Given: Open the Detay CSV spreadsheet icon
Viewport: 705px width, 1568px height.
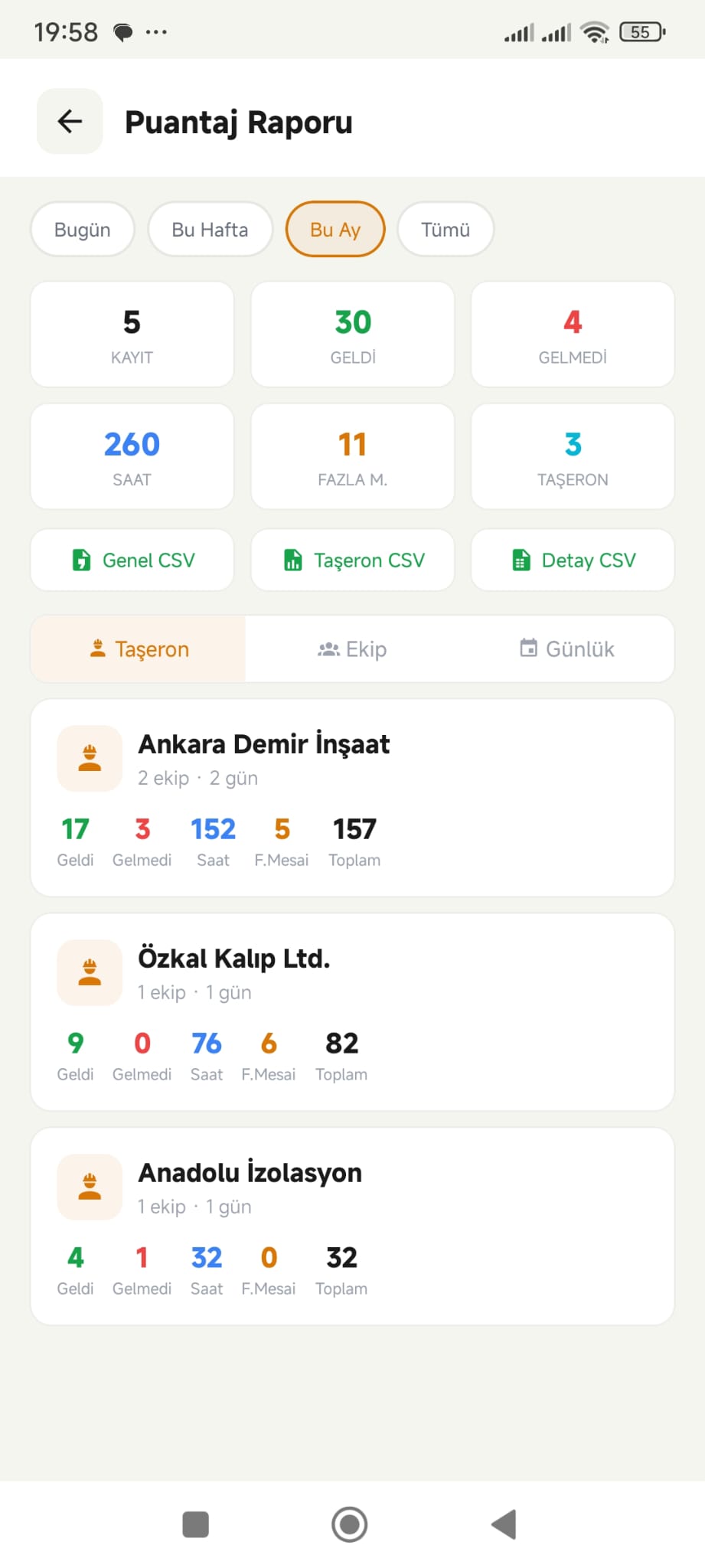Looking at the screenshot, I should point(521,560).
